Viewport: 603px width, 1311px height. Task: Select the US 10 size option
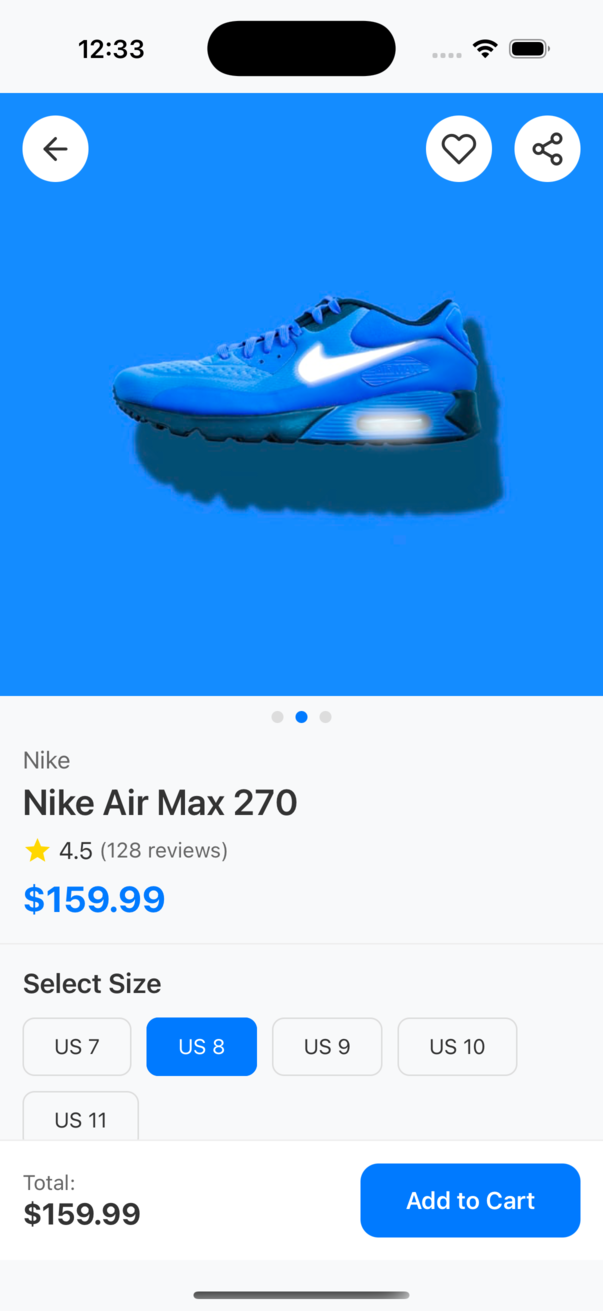[457, 1046]
